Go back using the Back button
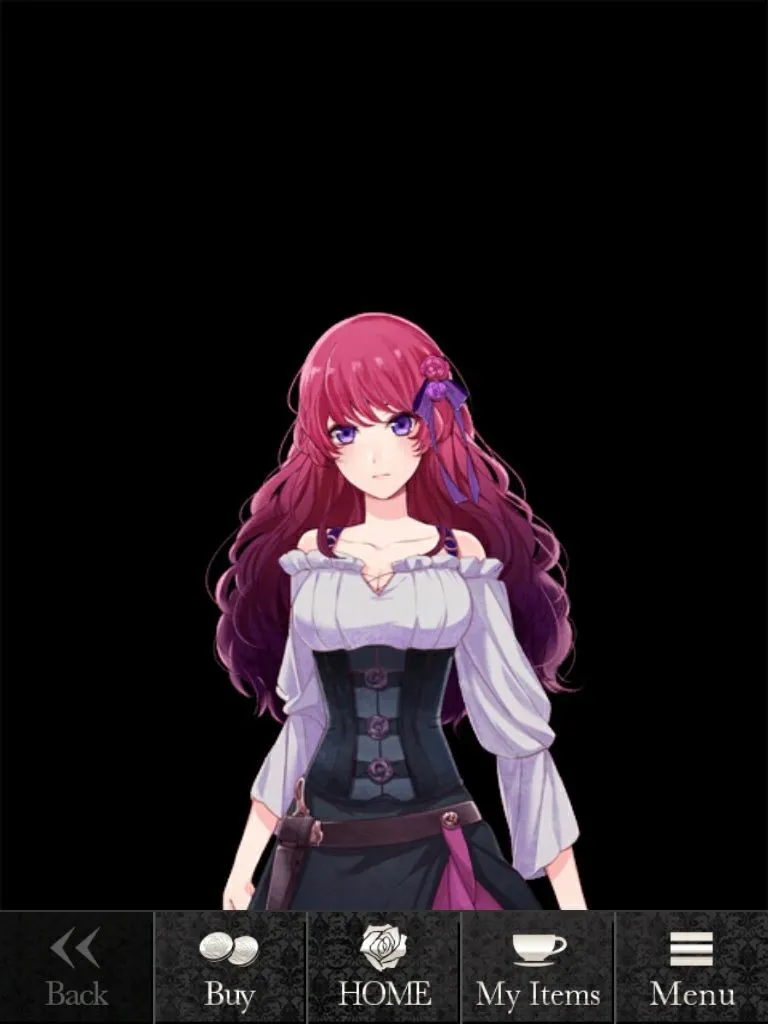 (x=76, y=968)
